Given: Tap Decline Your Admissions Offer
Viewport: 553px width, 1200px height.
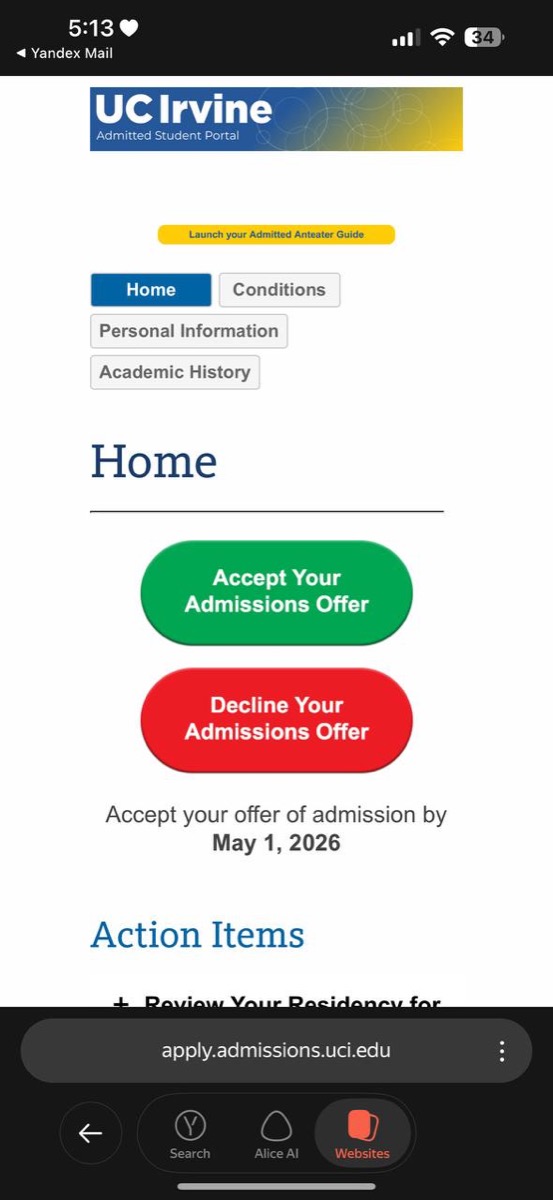Looking at the screenshot, I should click(276, 719).
